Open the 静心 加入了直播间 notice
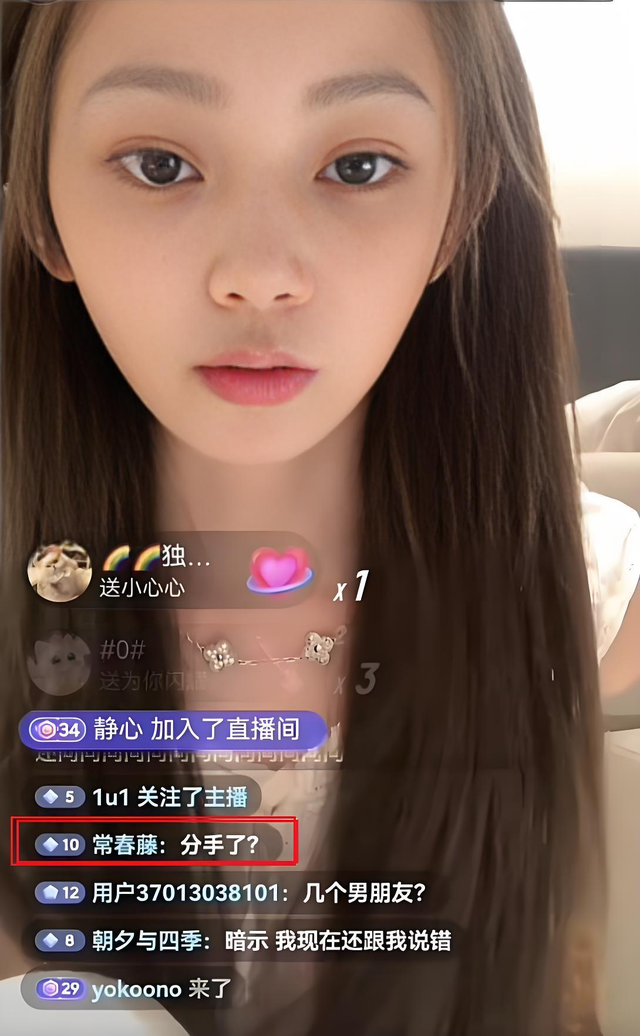 [x=172, y=728]
